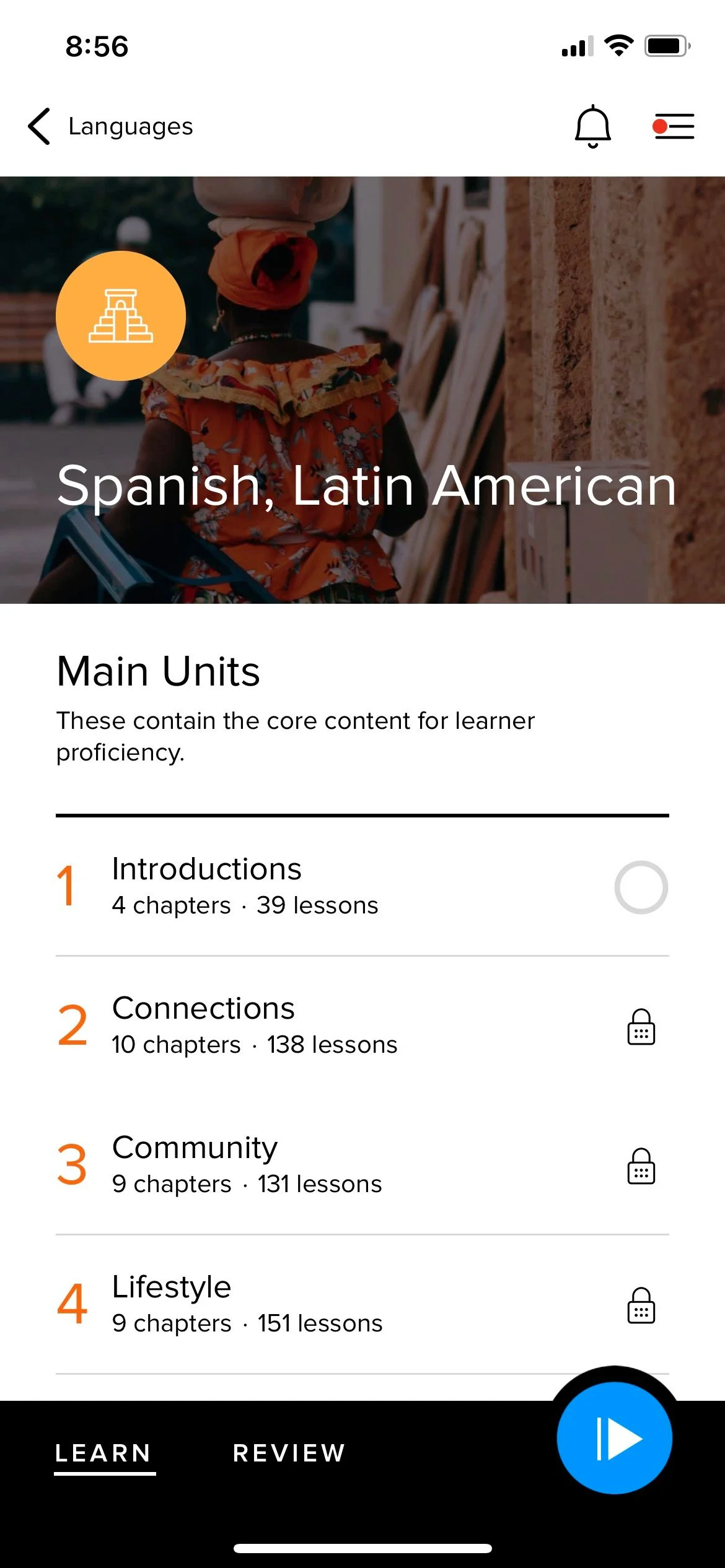
Task: Open the menu with red dot
Action: [x=674, y=126]
